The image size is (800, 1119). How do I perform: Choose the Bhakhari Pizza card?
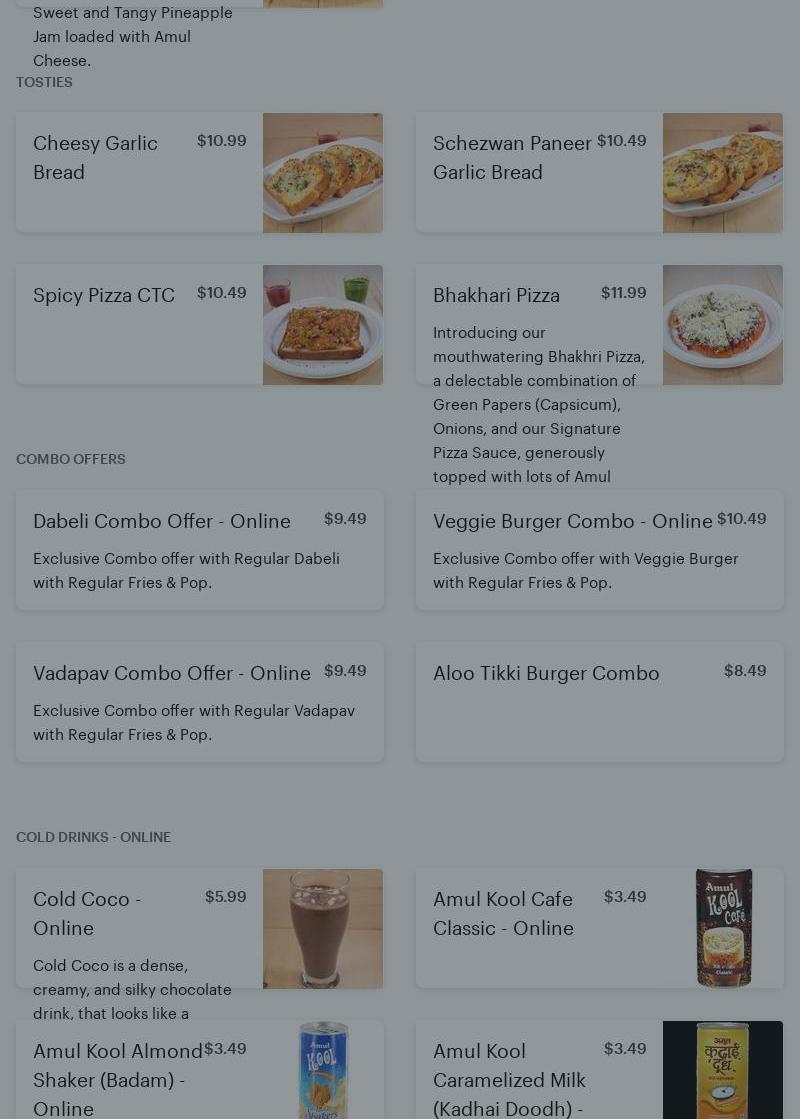click(599, 324)
